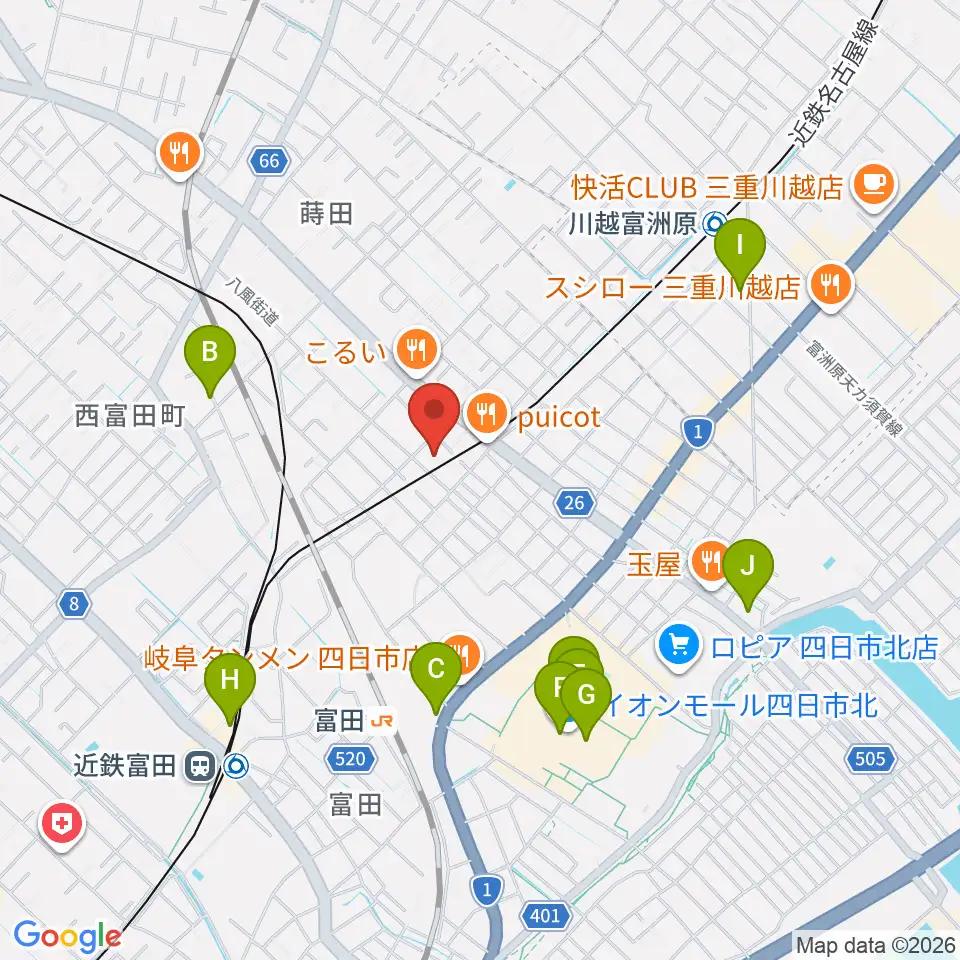Open the 玉屋 restaurant pin
Screen dimensions: 960x960
point(709,563)
